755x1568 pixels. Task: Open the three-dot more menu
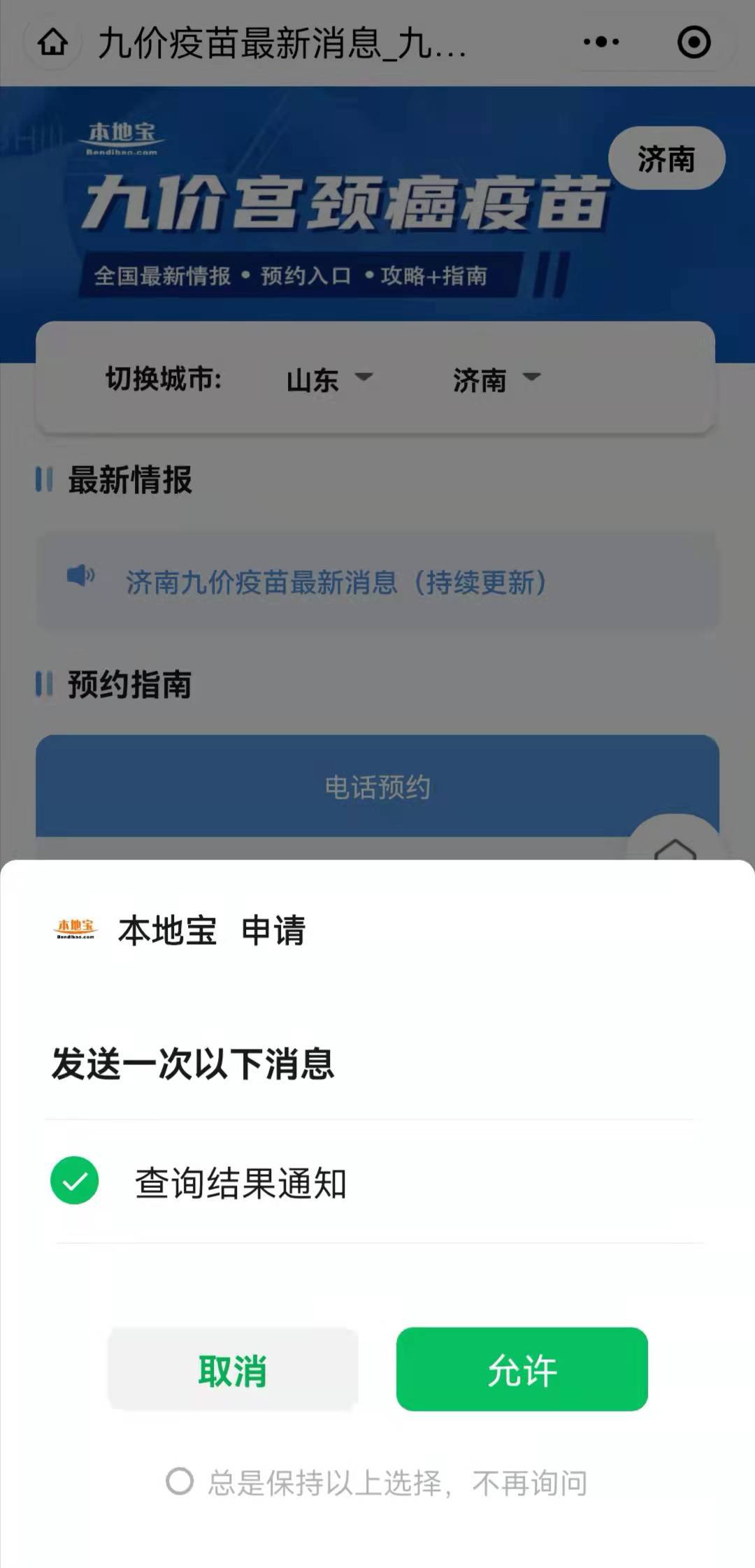pos(601,43)
